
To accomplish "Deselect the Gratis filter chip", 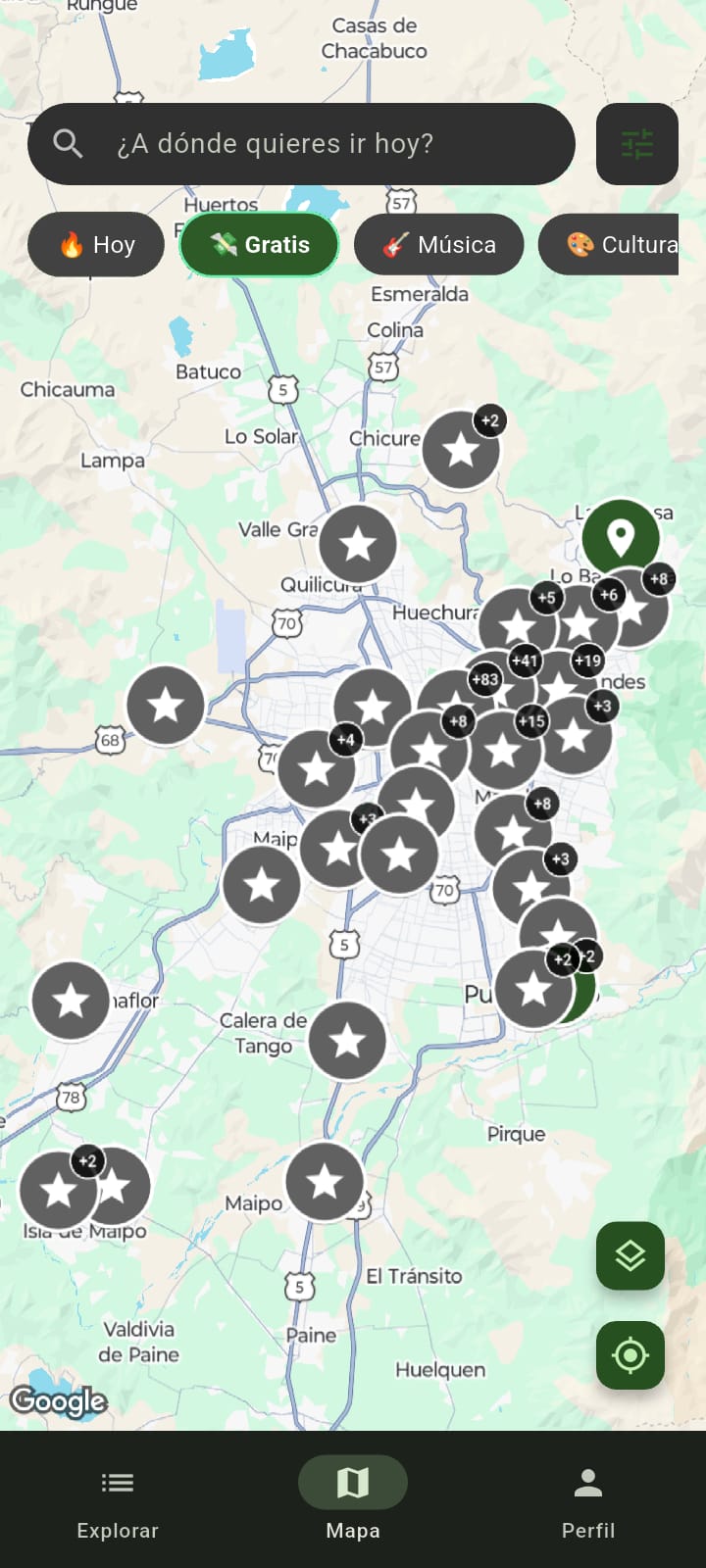I will (x=259, y=245).
